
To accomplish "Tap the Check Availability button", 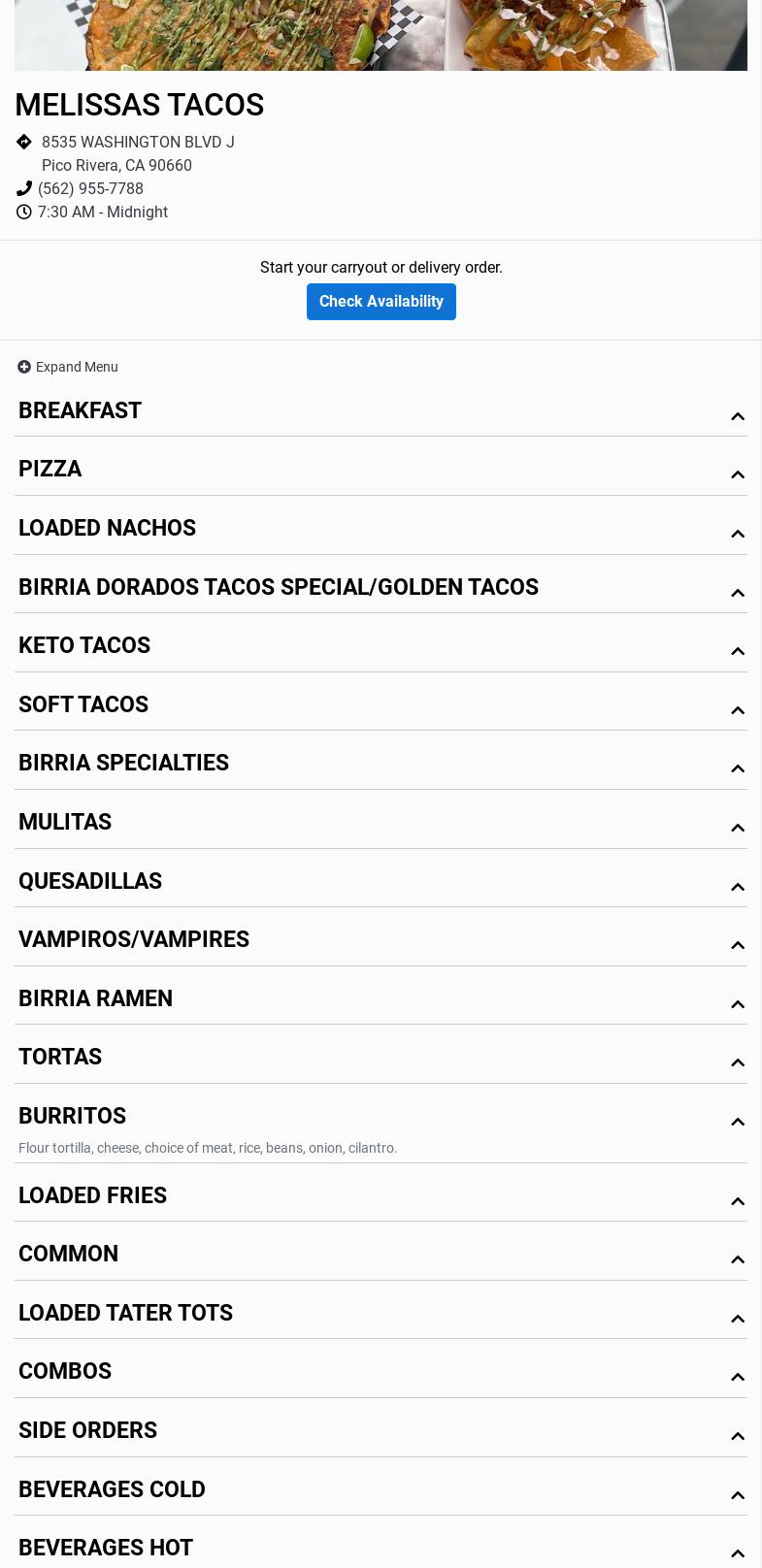I will [381, 302].
